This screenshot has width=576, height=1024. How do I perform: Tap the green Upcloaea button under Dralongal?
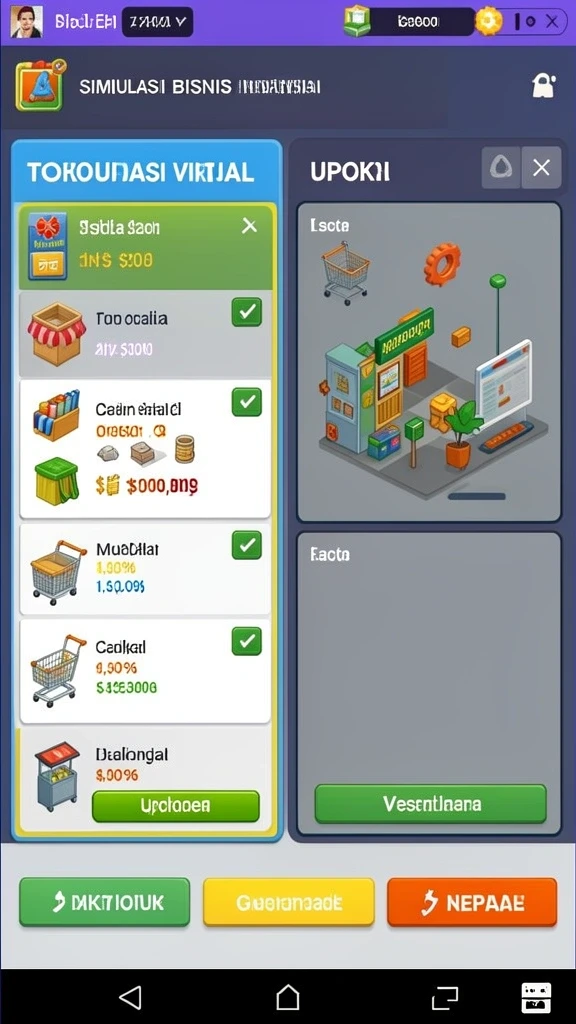pyautogui.click(x=176, y=806)
